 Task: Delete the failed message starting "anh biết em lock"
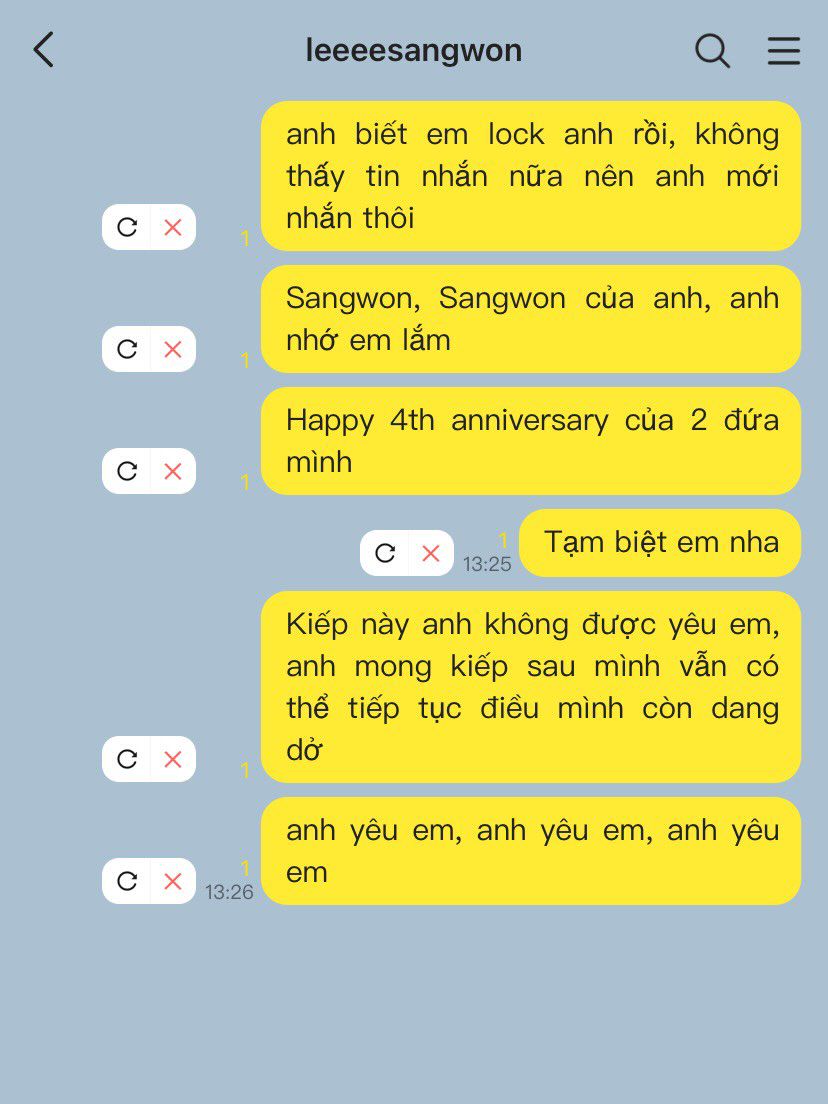pos(172,227)
